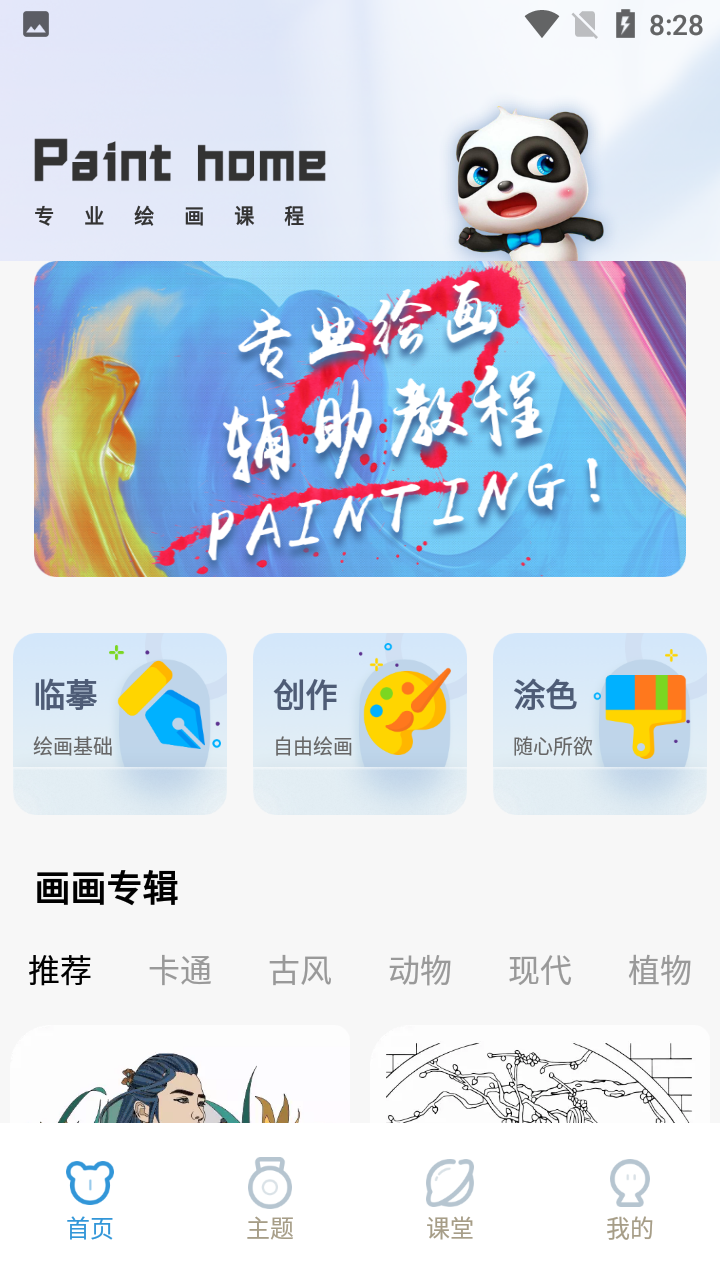This screenshot has height=1280, width=720.
Task: Open the 临摹 drawing basics card
Action: [x=120, y=723]
